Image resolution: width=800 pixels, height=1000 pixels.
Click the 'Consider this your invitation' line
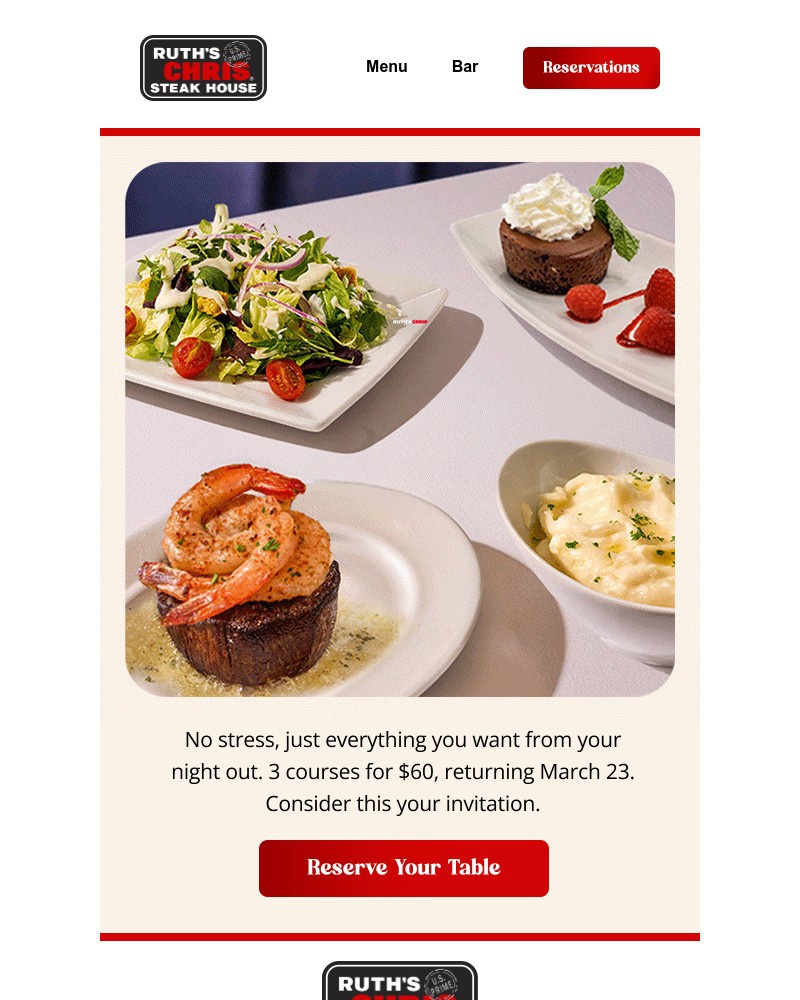402,803
